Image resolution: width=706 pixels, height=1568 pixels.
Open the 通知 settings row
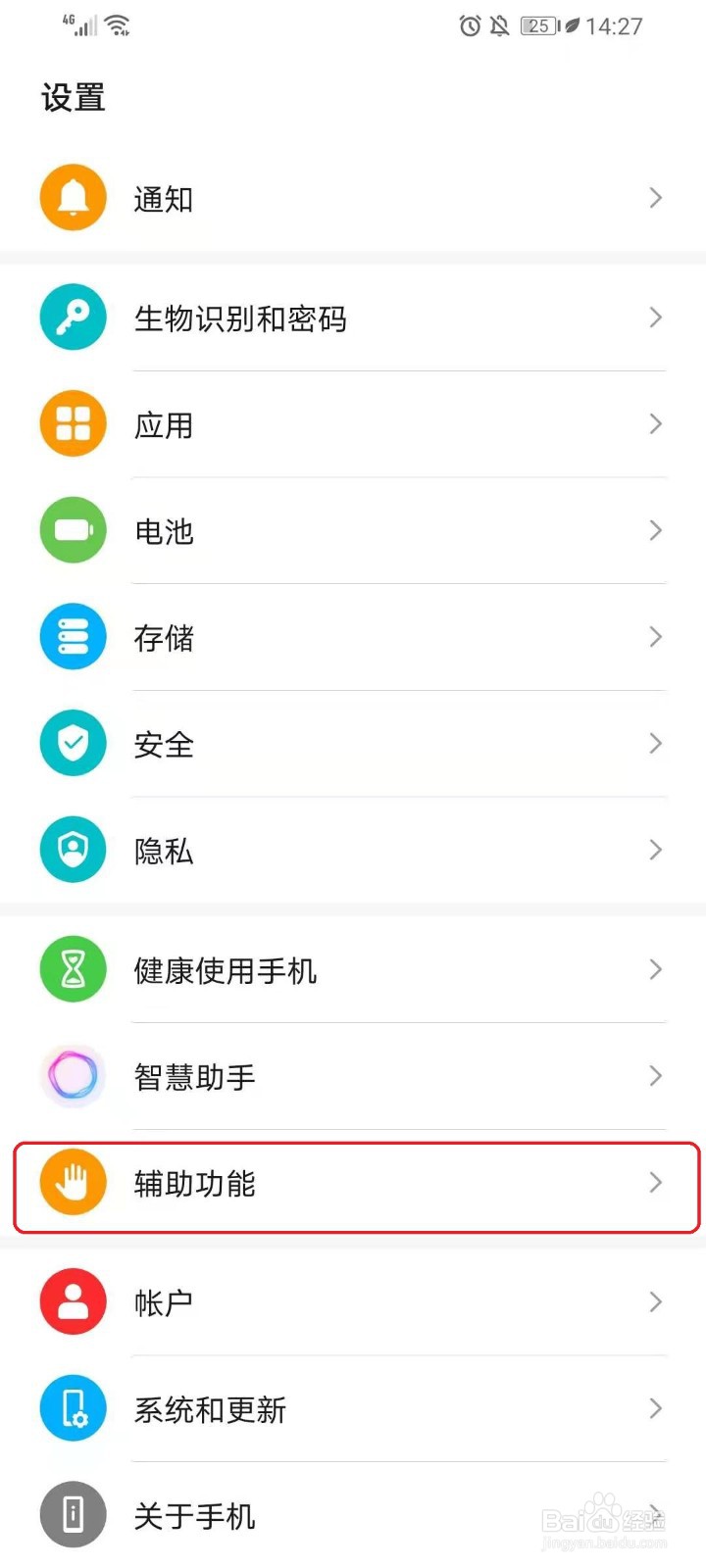point(353,198)
